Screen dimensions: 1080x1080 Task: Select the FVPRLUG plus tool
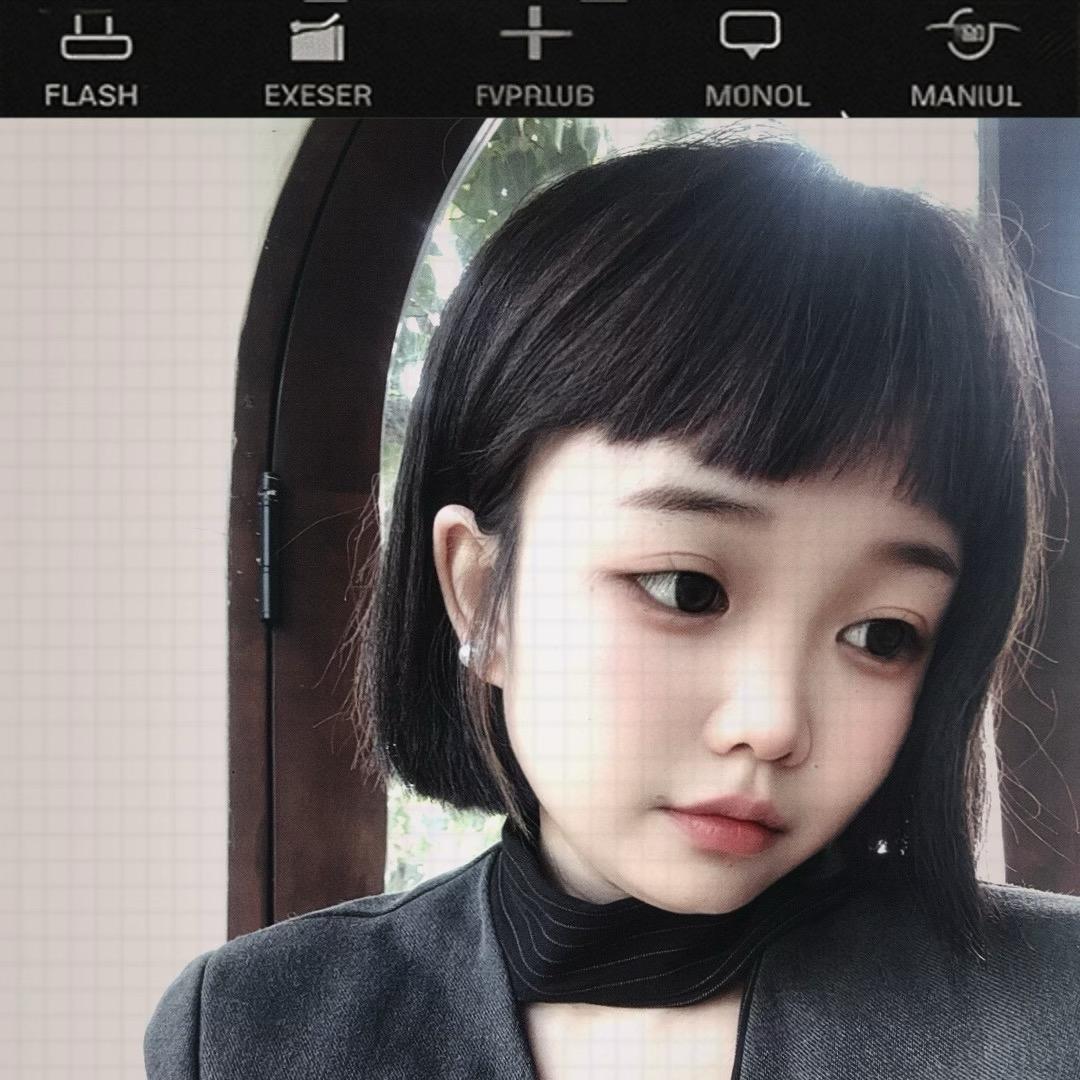point(535,58)
